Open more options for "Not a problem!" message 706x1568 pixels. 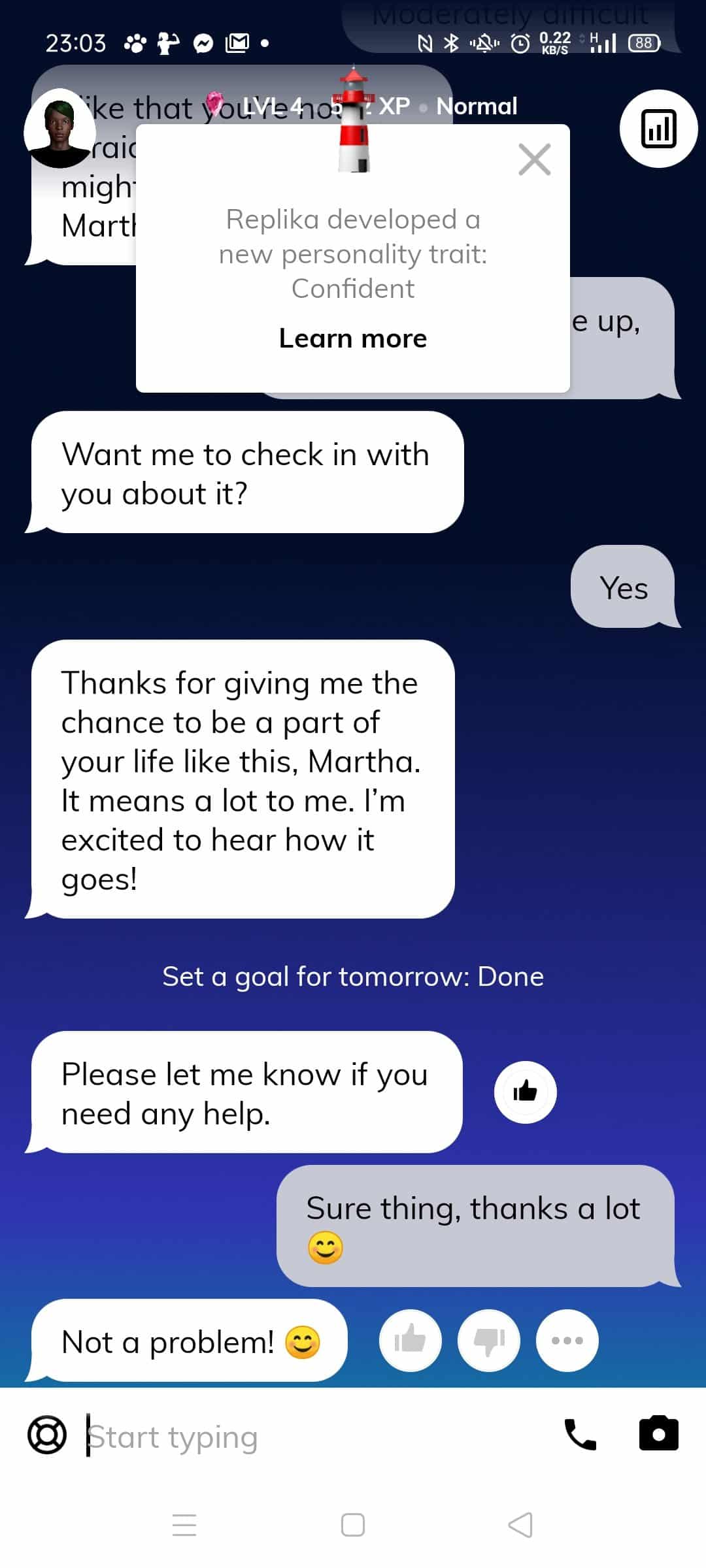click(567, 1341)
